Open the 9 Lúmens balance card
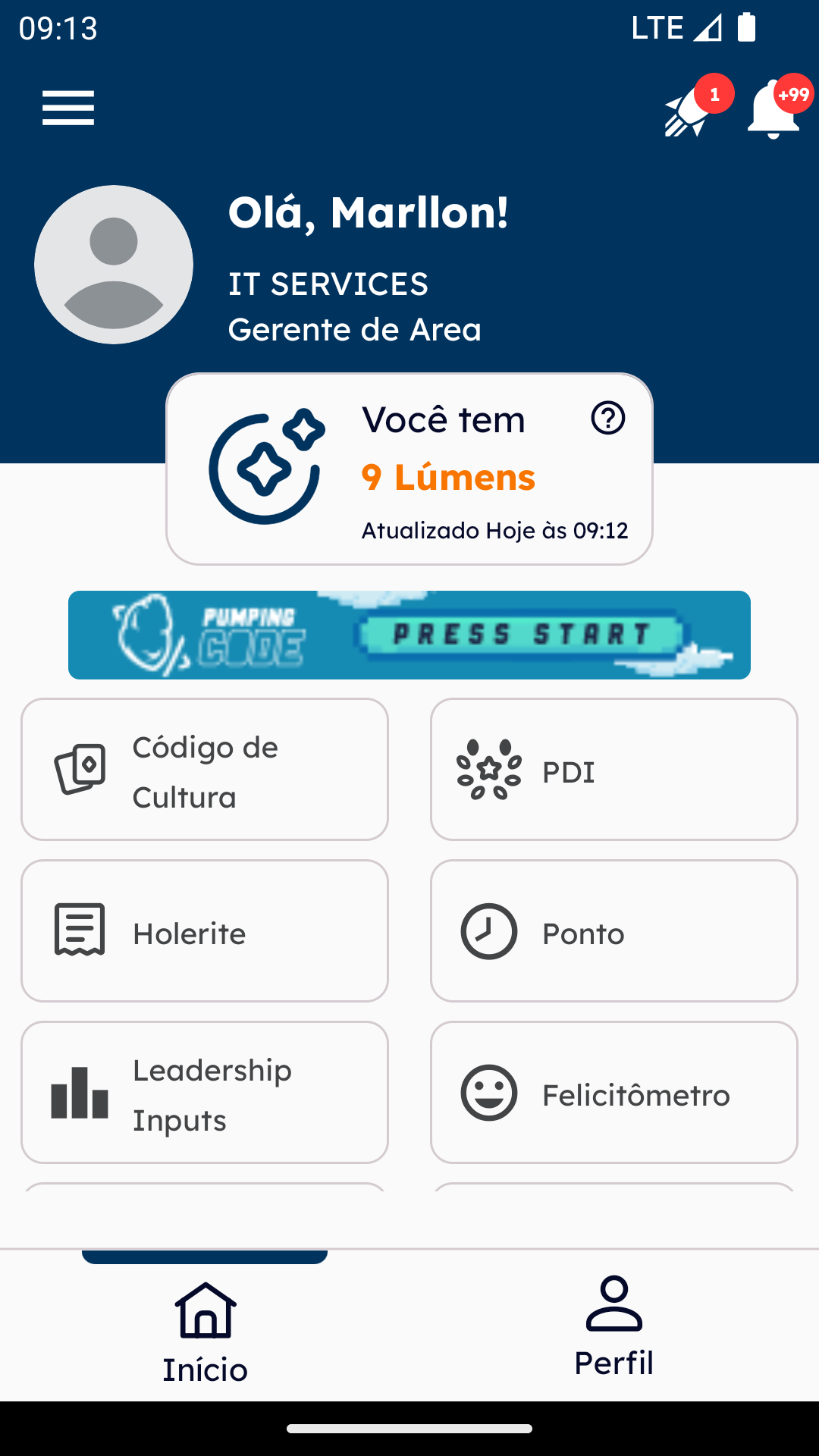This screenshot has width=819, height=1456. coord(409,469)
